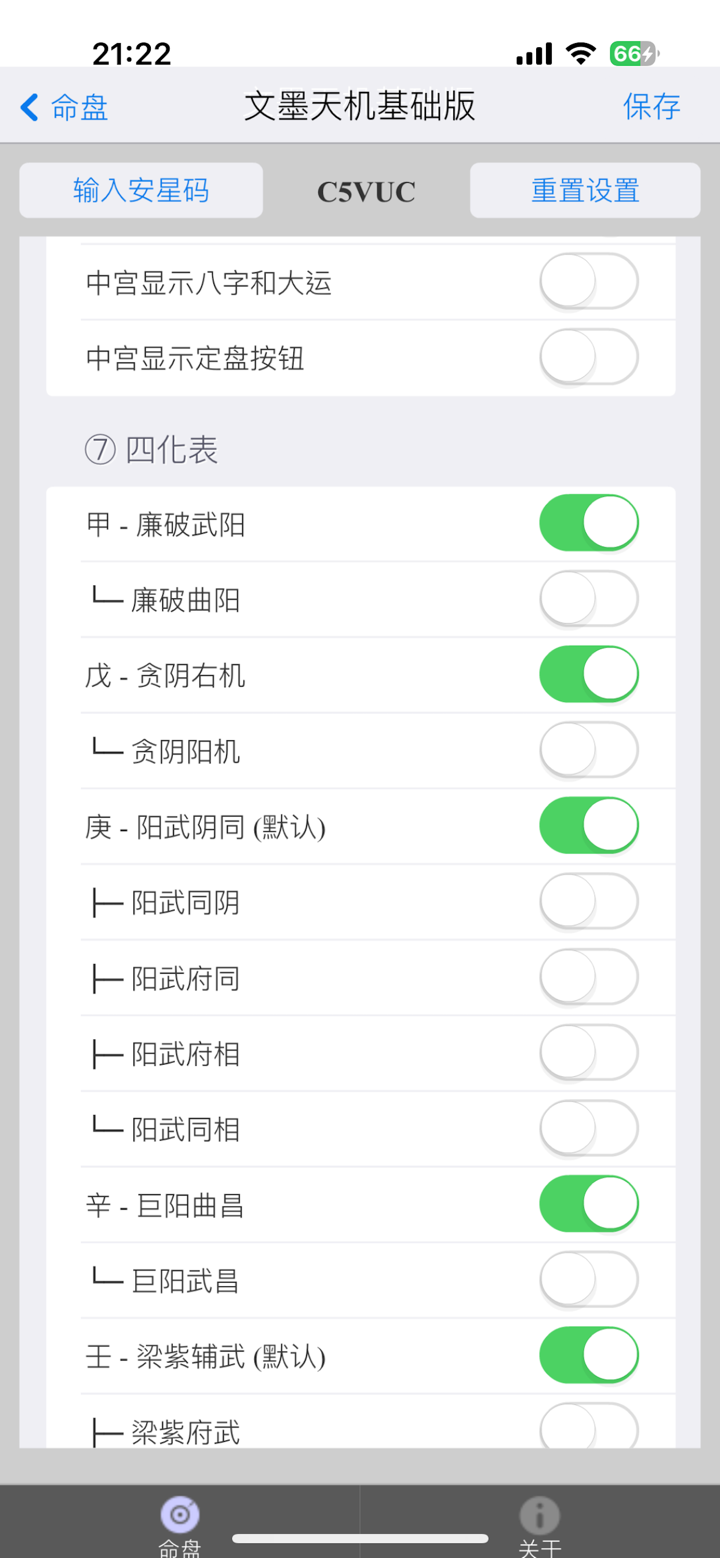This screenshot has height=1558, width=720.
Task: Turn off 庚 - 阳武阴同 default toggle
Action: tap(588, 825)
